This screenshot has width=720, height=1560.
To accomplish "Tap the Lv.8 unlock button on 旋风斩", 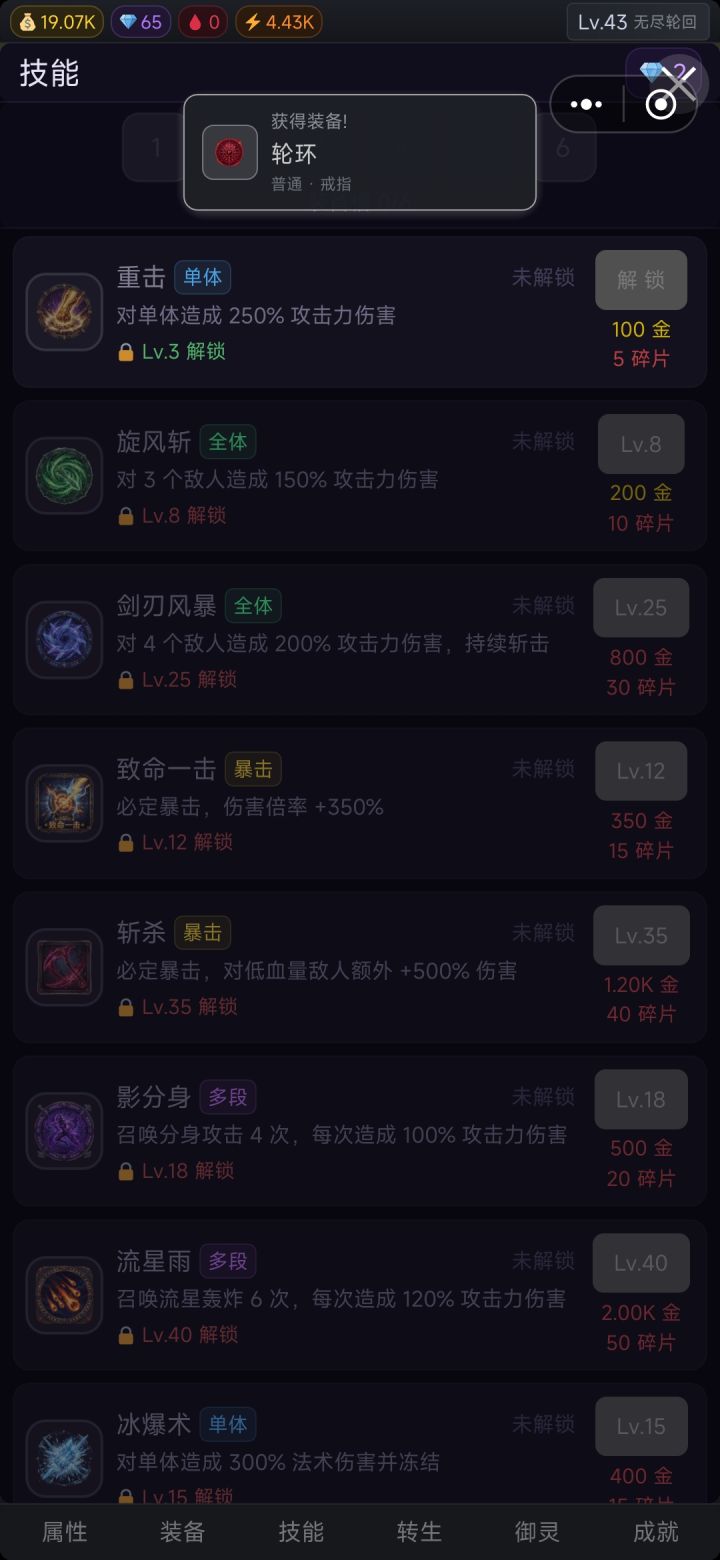I will 641,444.
